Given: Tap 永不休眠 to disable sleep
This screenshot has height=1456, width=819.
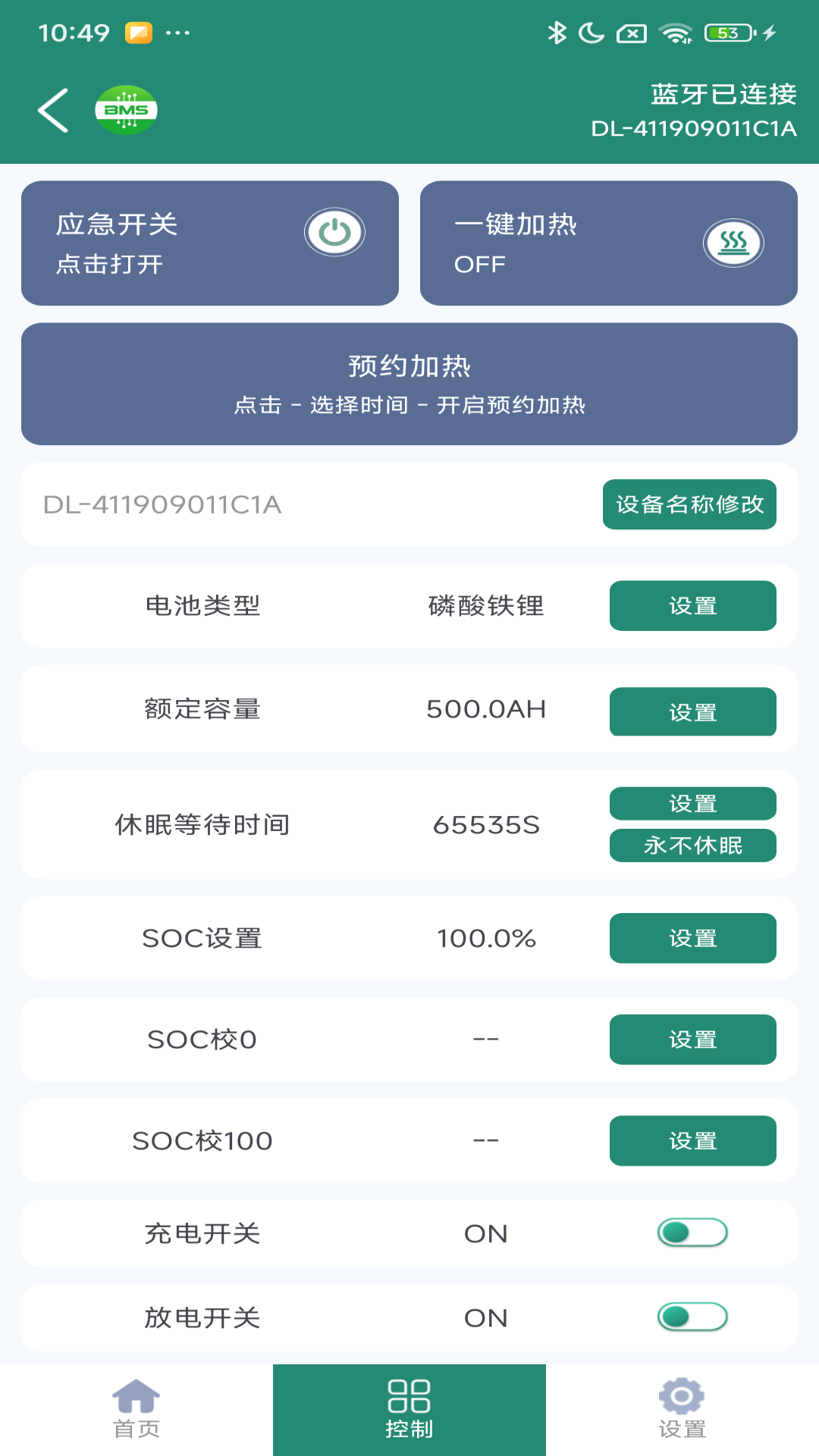Looking at the screenshot, I should click(692, 847).
